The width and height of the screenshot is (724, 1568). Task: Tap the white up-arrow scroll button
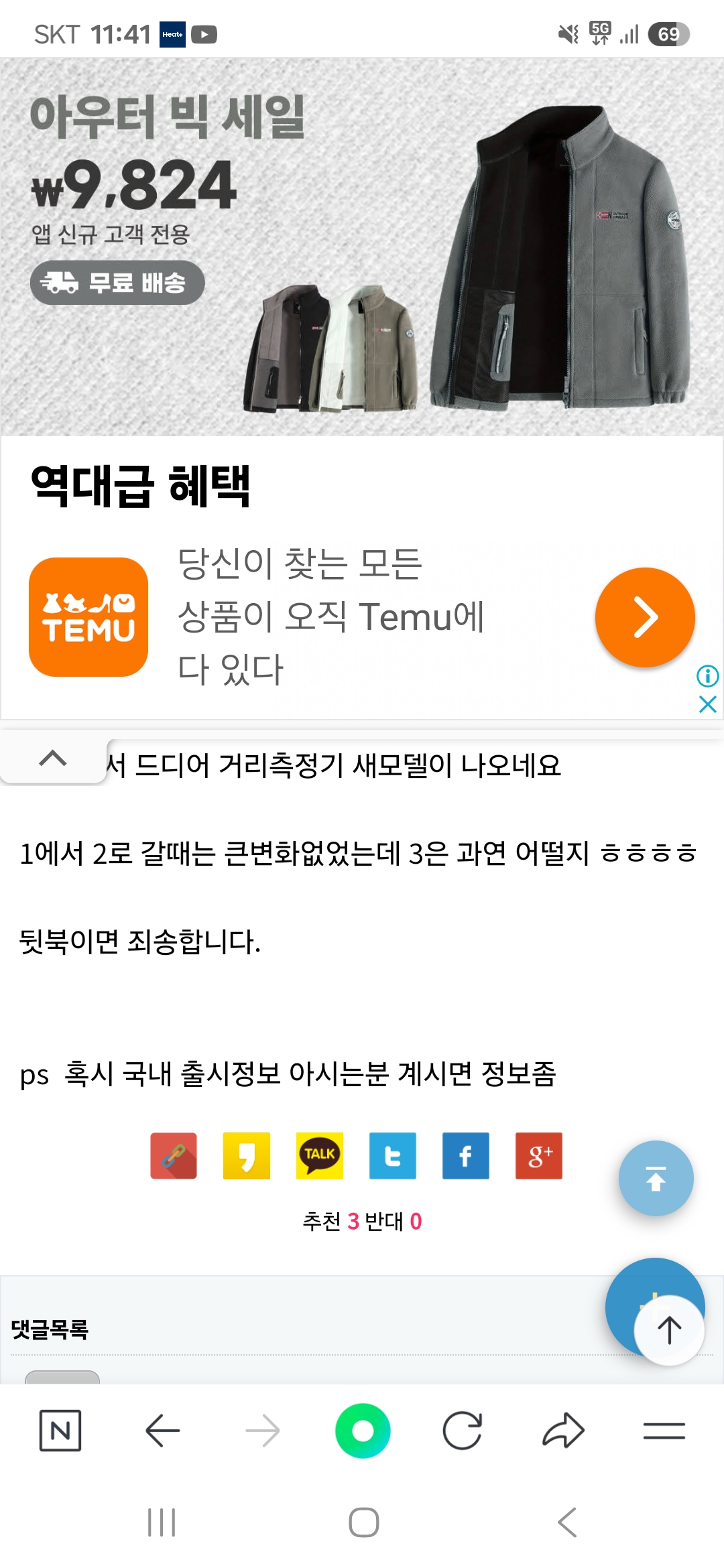(669, 1330)
